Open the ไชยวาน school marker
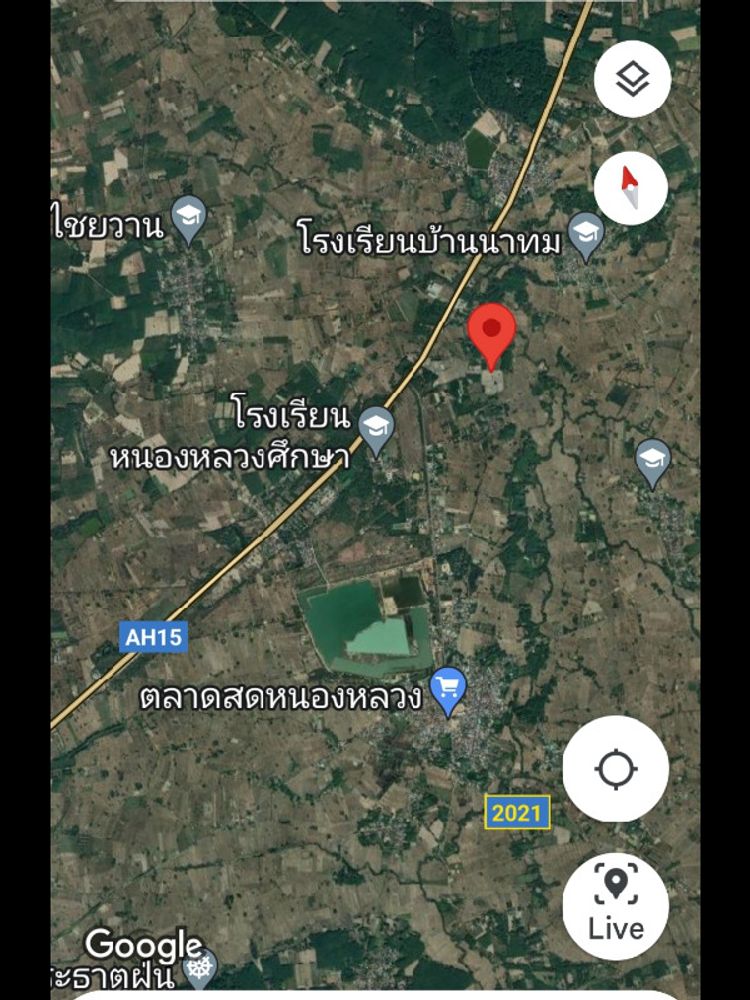This screenshot has width=750, height=1000. point(188,218)
